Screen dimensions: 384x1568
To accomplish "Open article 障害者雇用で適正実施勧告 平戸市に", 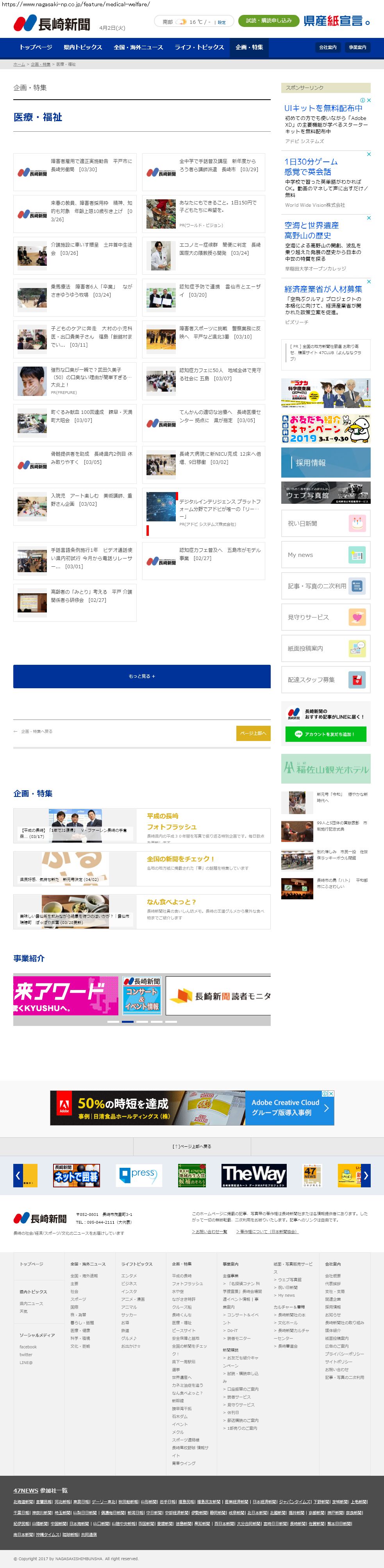I will (x=91, y=165).
